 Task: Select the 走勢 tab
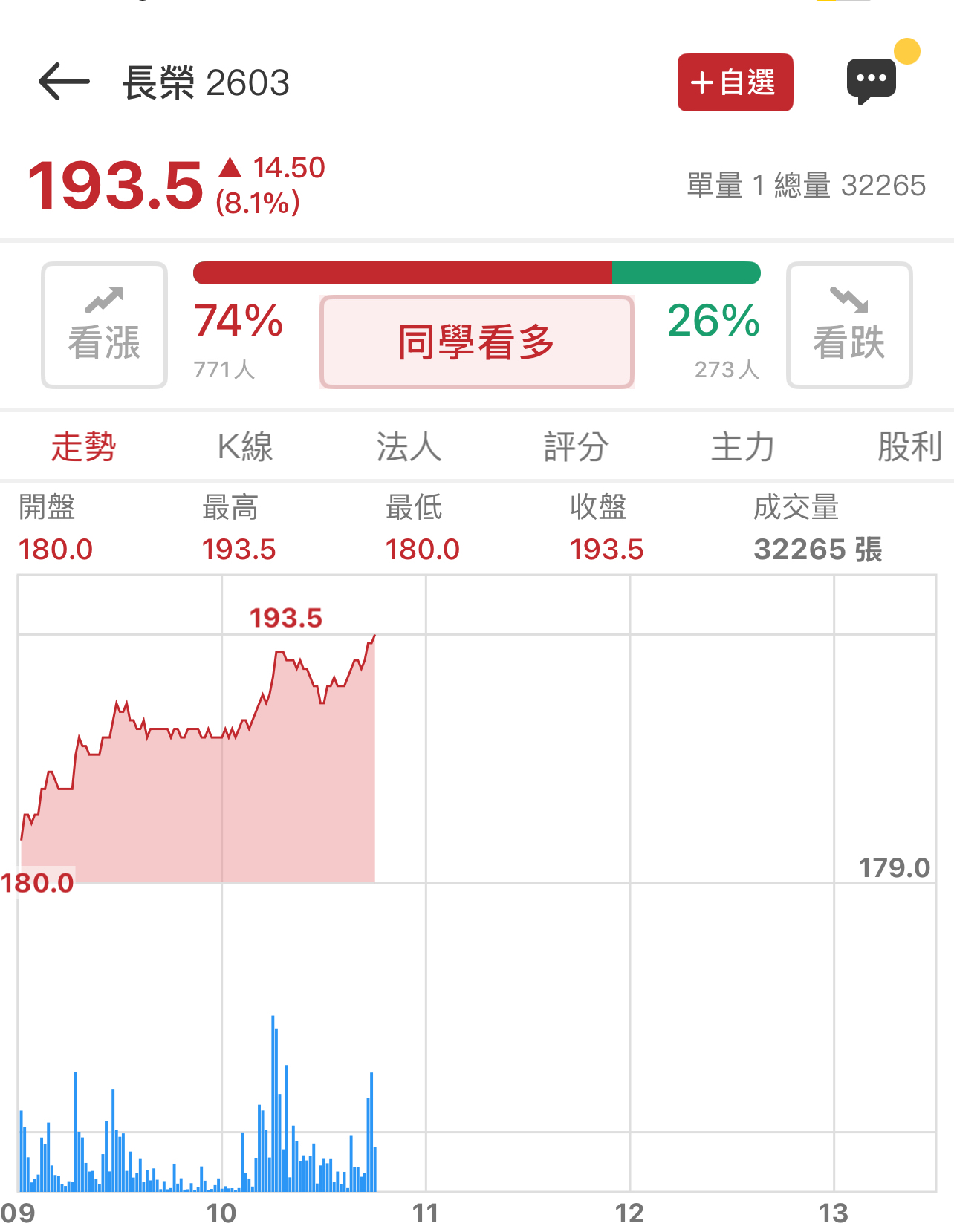tap(83, 447)
